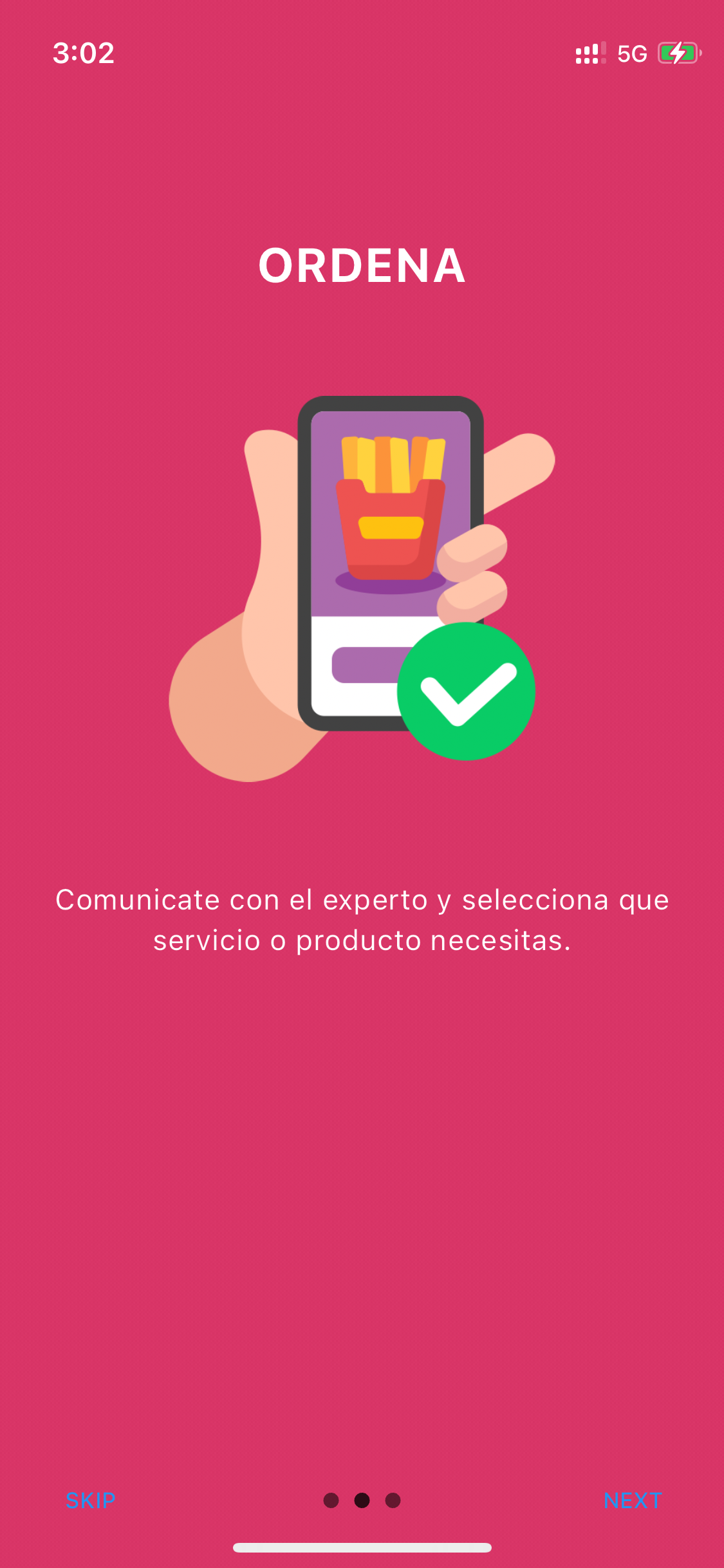Skip the onboarding intro
The image size is (724, 1568).
(x=90, y=1500)
